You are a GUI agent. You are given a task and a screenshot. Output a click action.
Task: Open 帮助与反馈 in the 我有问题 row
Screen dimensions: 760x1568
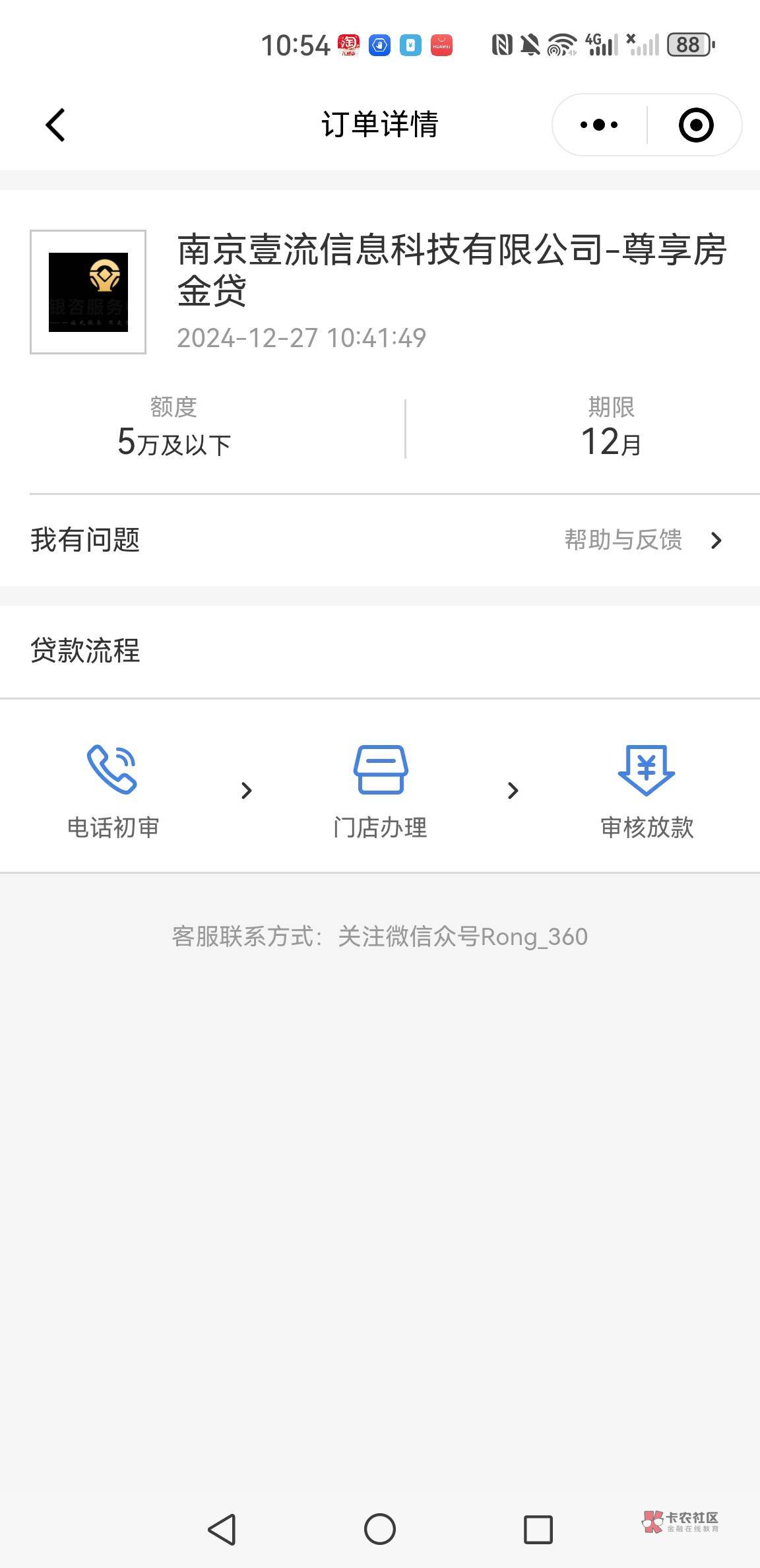coord(643,540)
